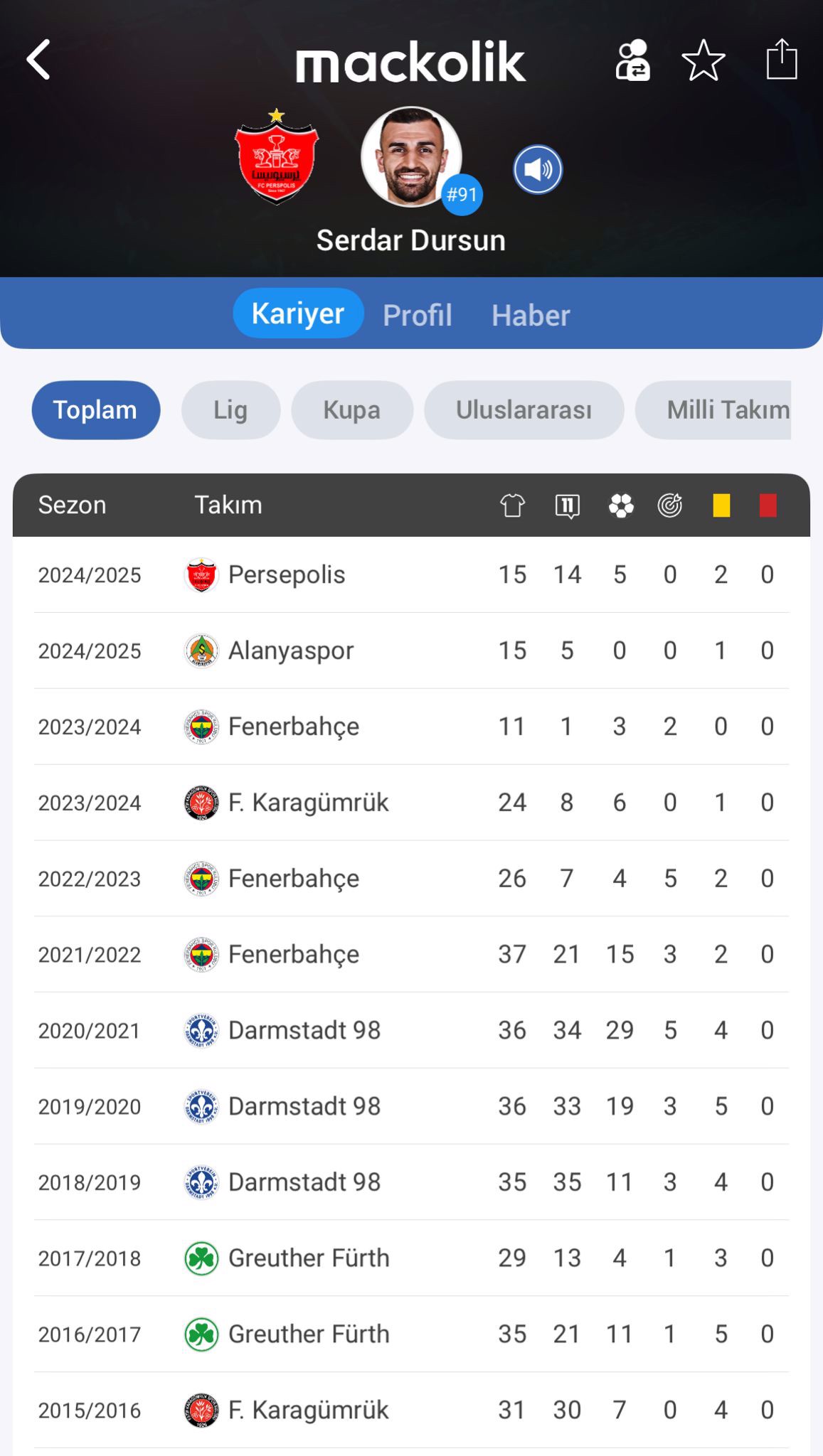
Task: Open the 2015/2016 F. Karagümrük row
Action: [x=411, y=1410]
